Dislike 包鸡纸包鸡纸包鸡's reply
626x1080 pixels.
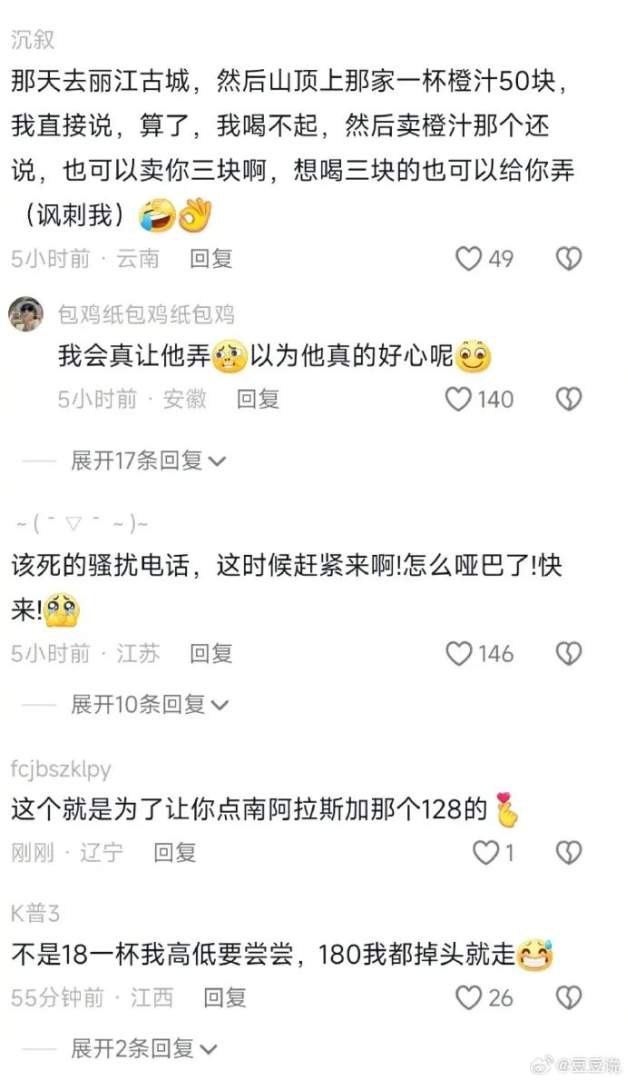pyautogui.click(x=568, y=399)
